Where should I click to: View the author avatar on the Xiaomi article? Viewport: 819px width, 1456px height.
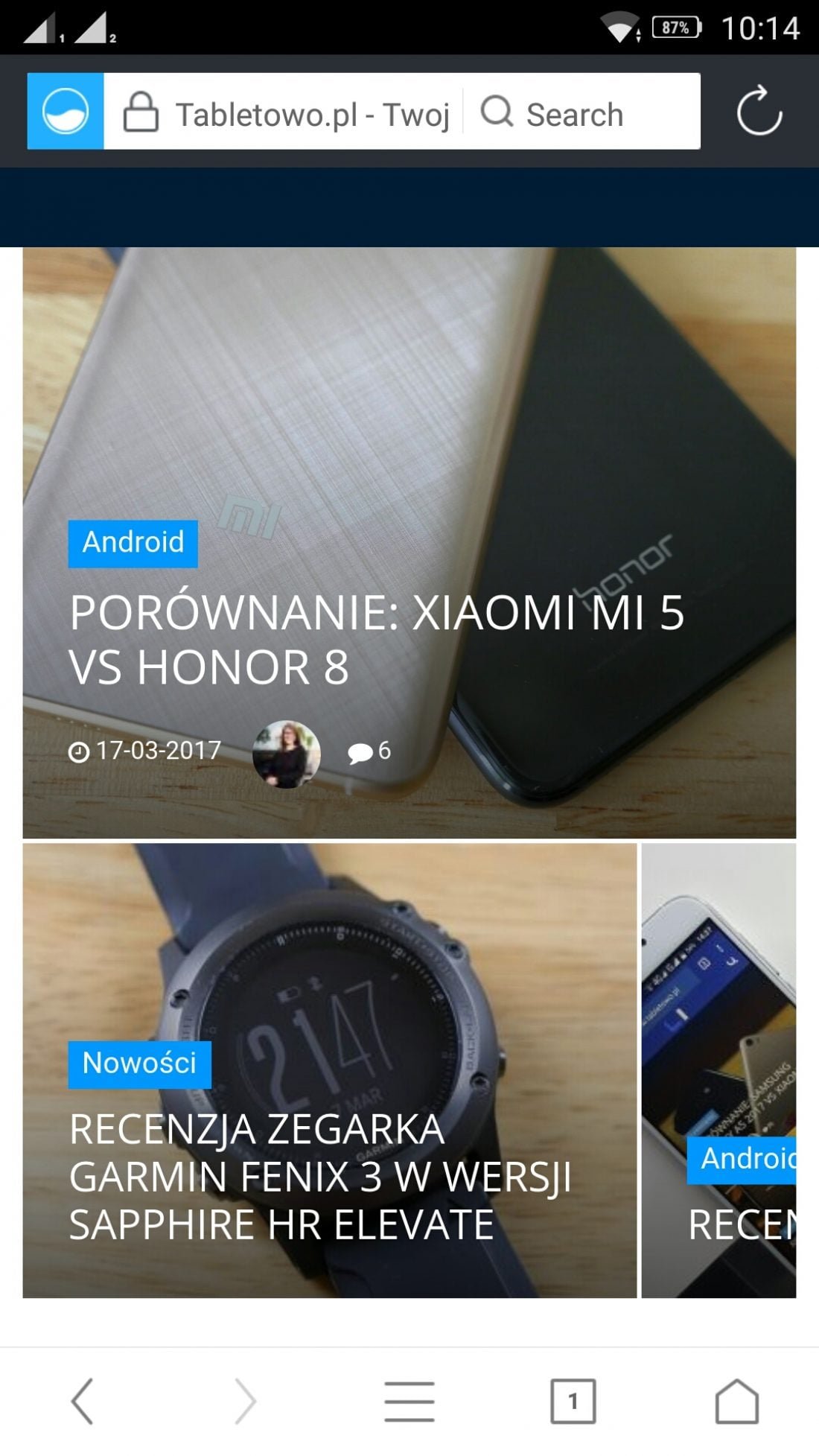287,754
